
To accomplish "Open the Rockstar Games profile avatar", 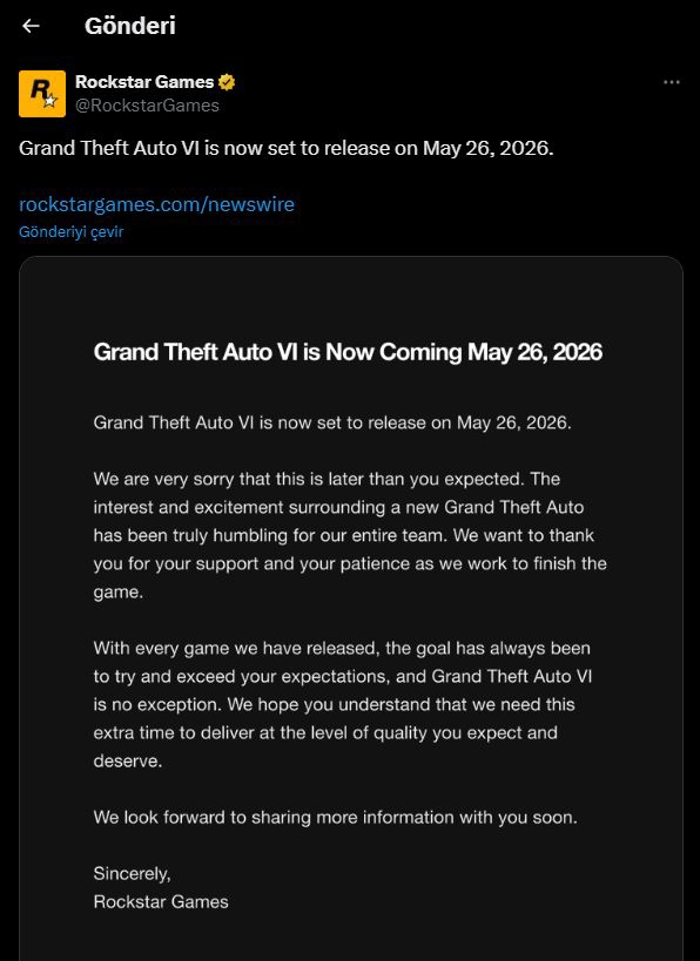I will pyautogui.click(x=42, y=94).
